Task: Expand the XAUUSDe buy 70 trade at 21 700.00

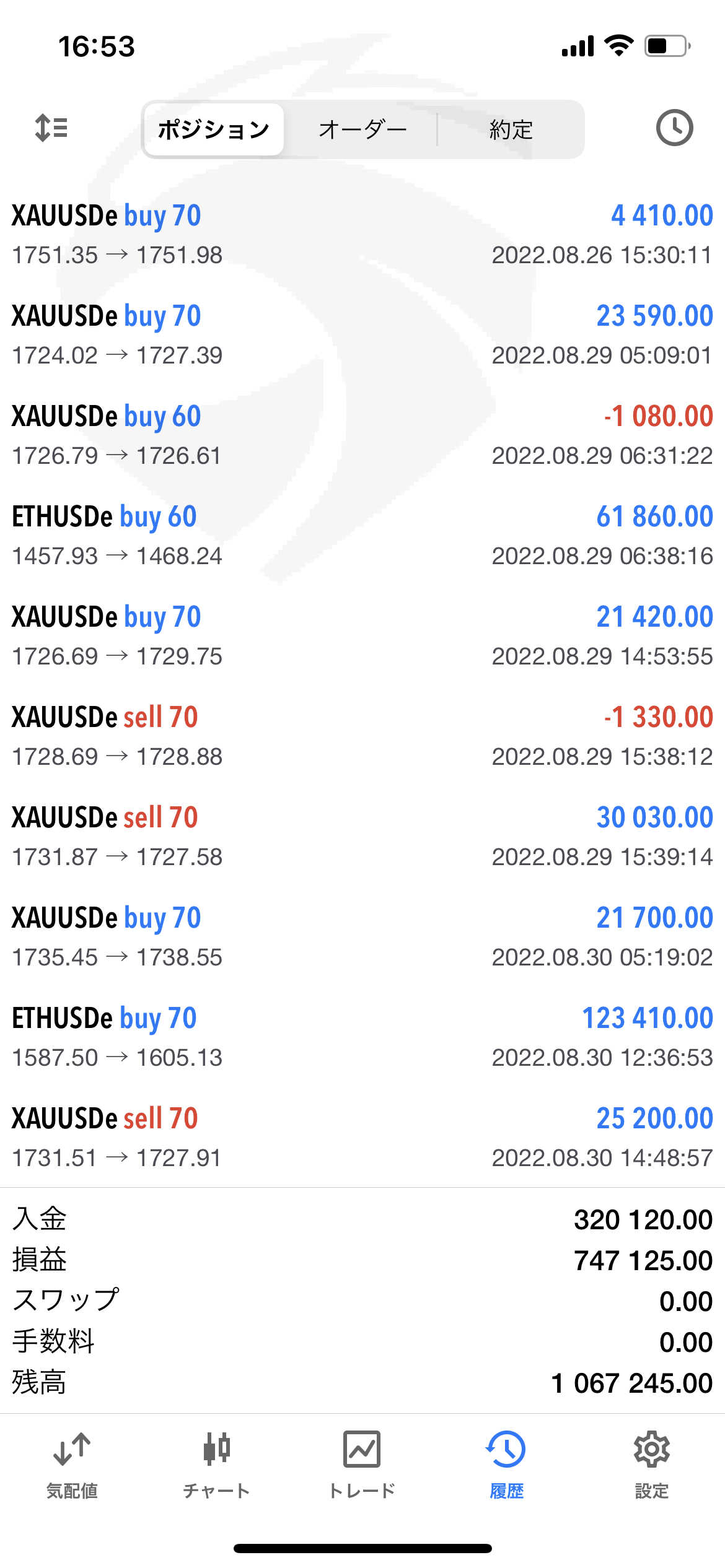Action: [x=362, y=937]
